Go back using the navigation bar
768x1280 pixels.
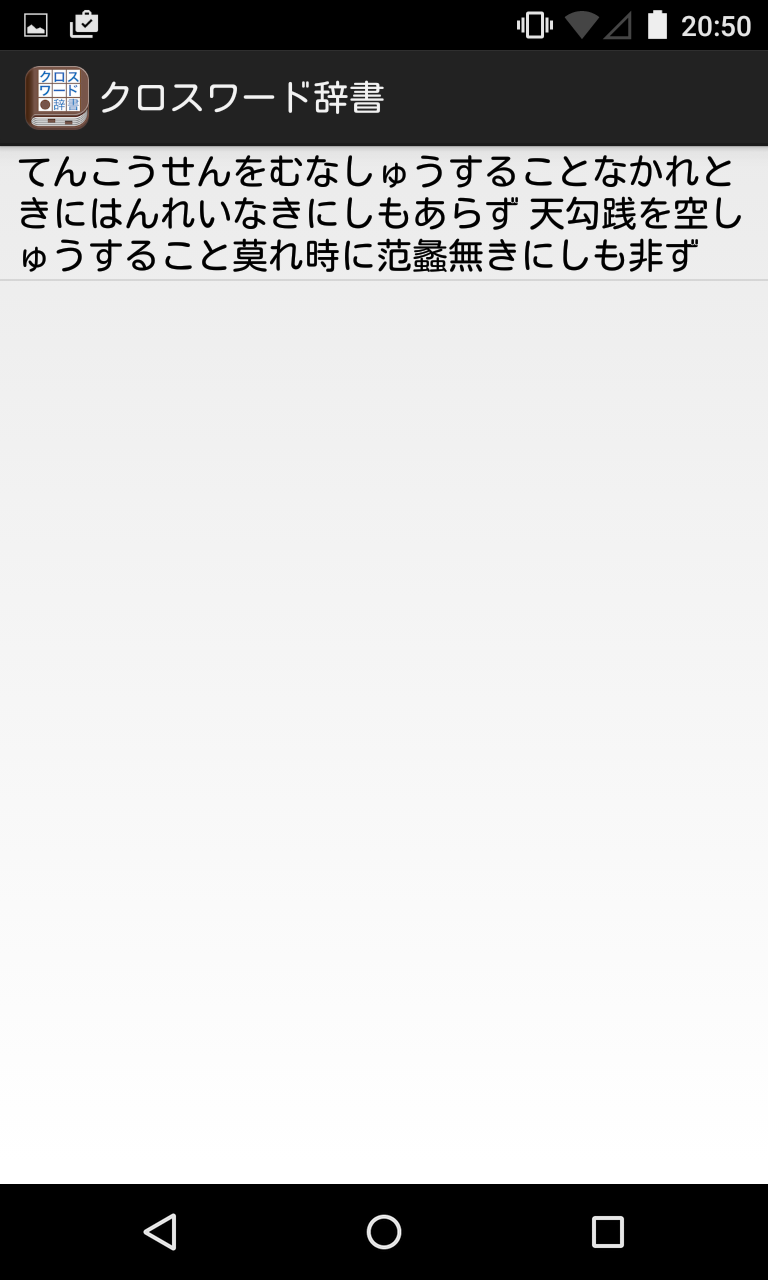pos(160,1232)
